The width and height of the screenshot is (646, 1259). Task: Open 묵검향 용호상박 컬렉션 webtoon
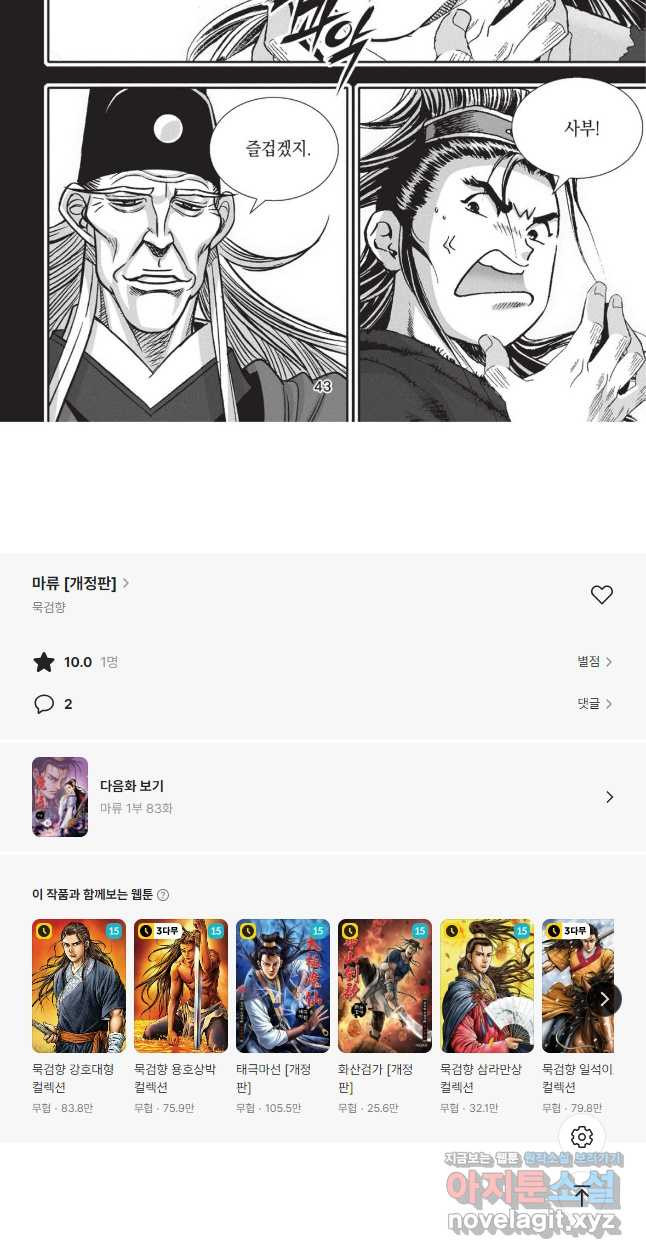point(181,1017)
